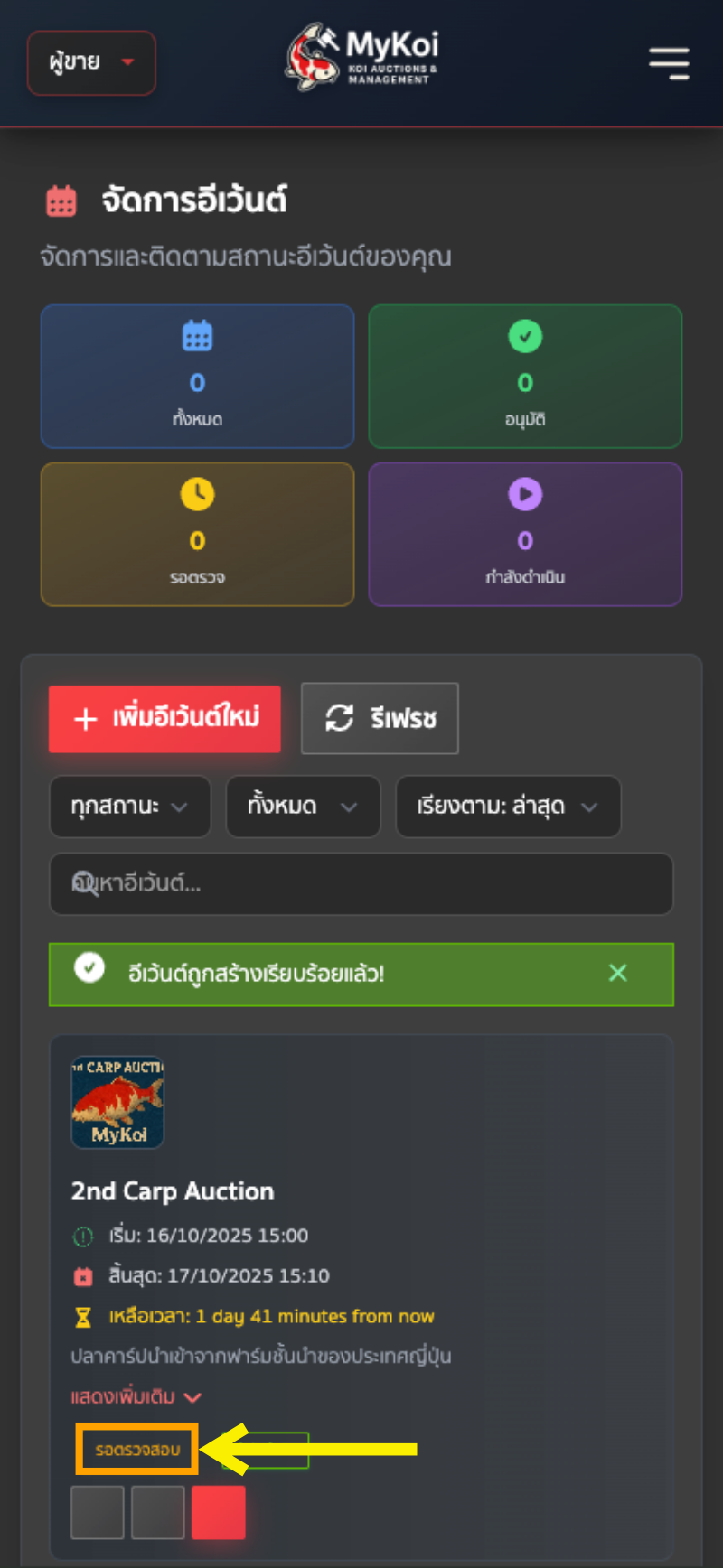The height and width of the screenshot is (1568, 723).
Task: Dismiss the event created success banner
Action: click(x=618, y=973)
